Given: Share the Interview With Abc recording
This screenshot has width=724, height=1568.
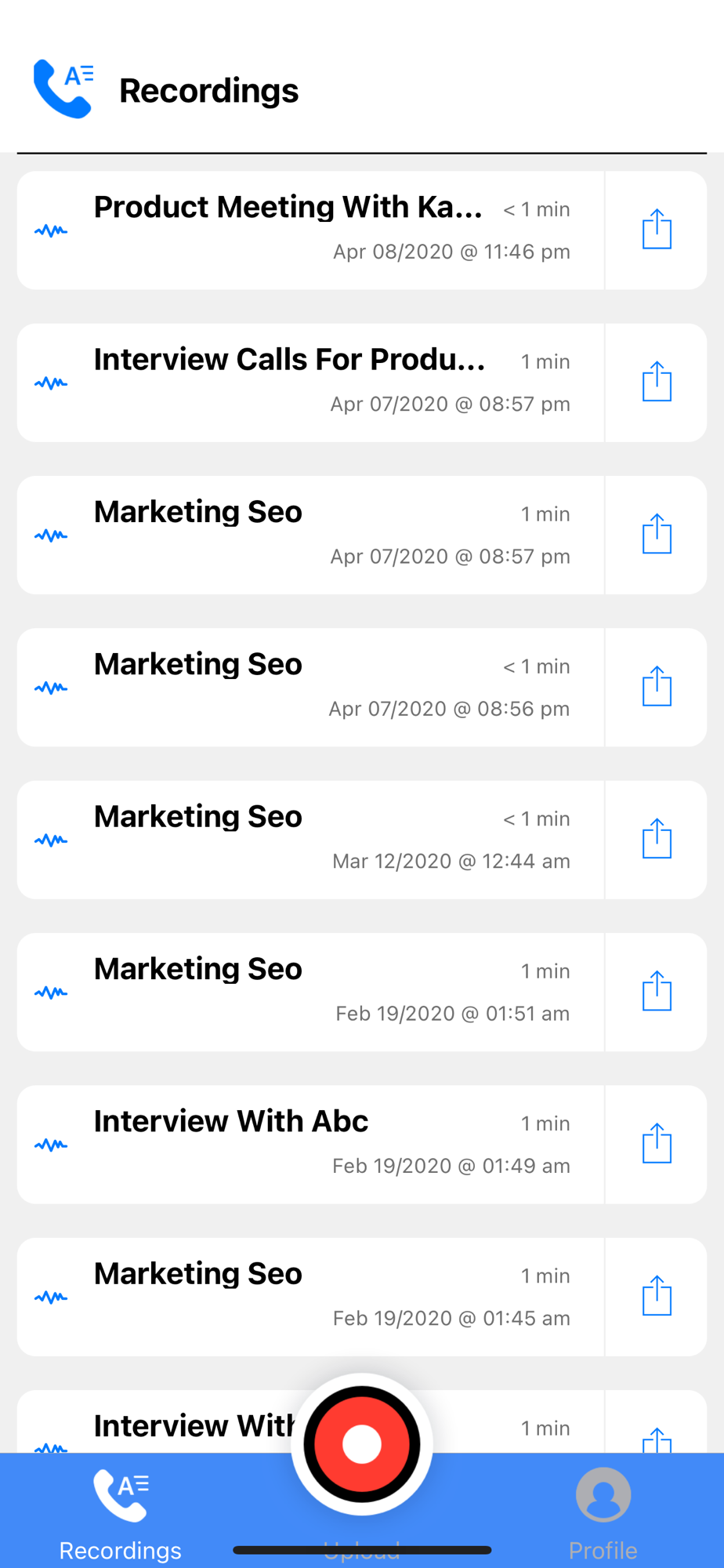Looking at the screenshot, I should pos(657,1144).
